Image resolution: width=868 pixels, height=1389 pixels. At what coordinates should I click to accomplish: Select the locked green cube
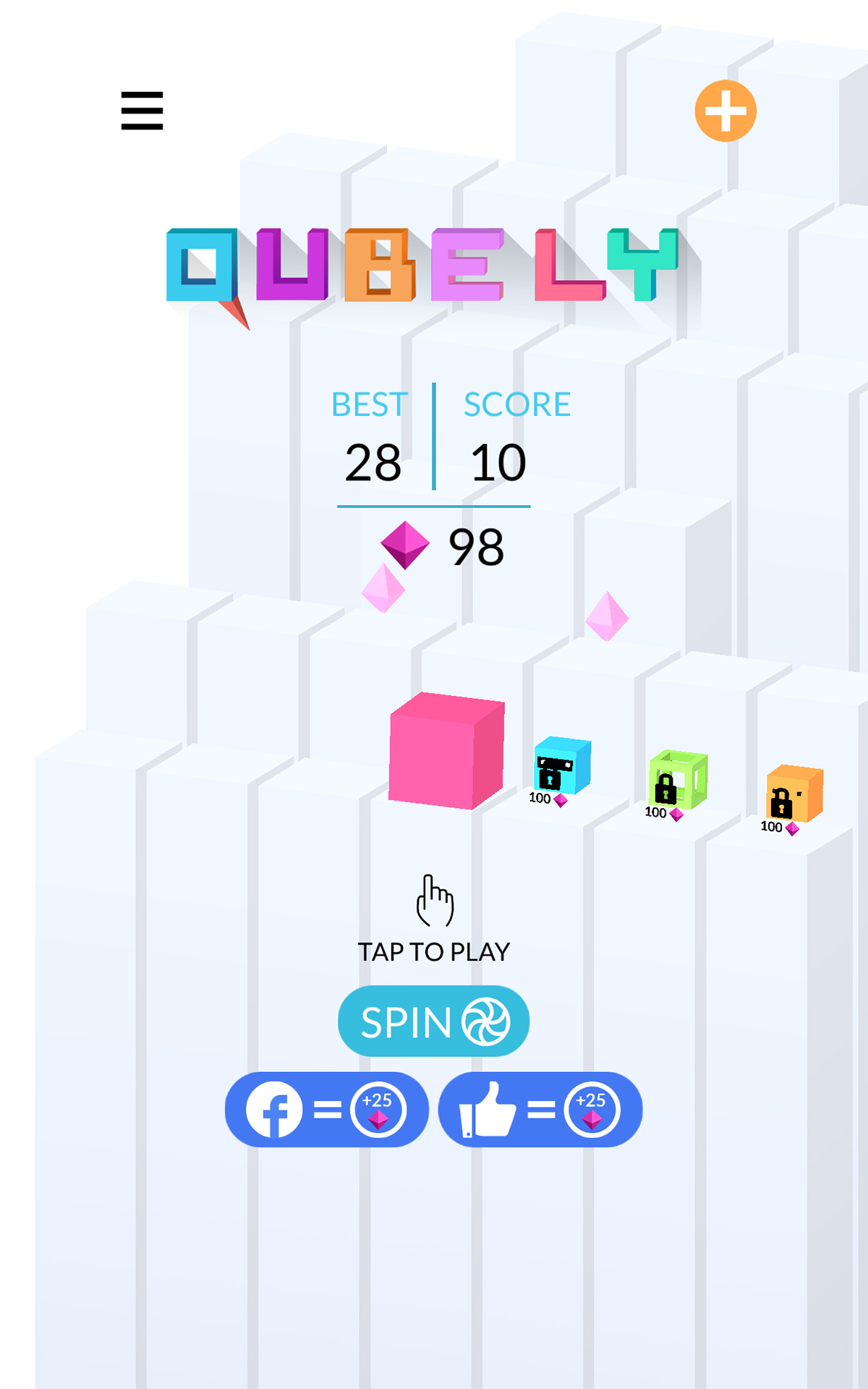point(677,781)
